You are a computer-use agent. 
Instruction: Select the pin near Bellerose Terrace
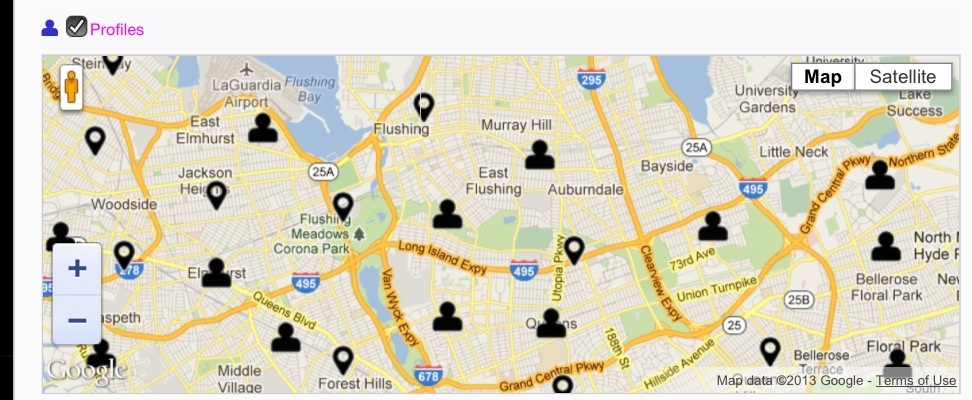tap(770, 351)
